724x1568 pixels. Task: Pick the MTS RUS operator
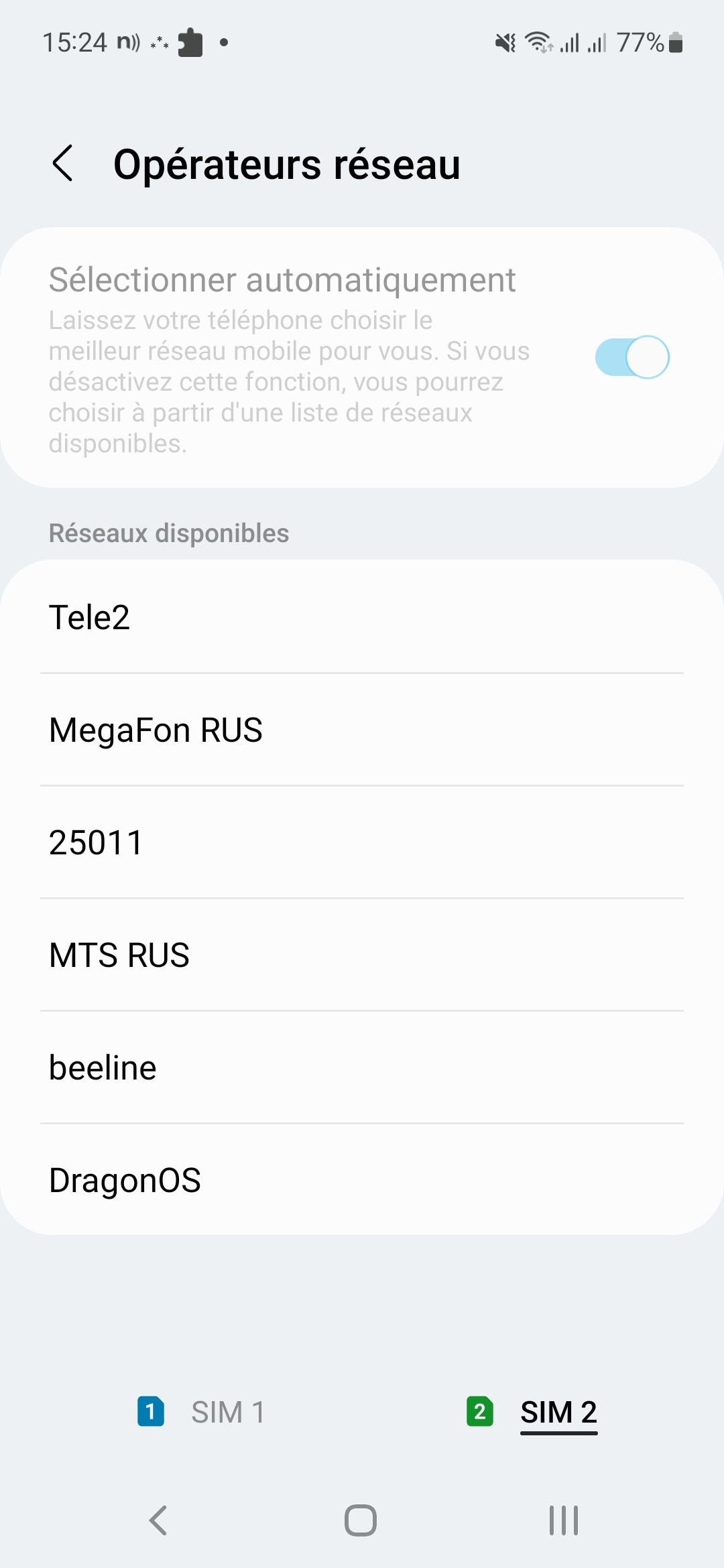[x=362, y=955]
